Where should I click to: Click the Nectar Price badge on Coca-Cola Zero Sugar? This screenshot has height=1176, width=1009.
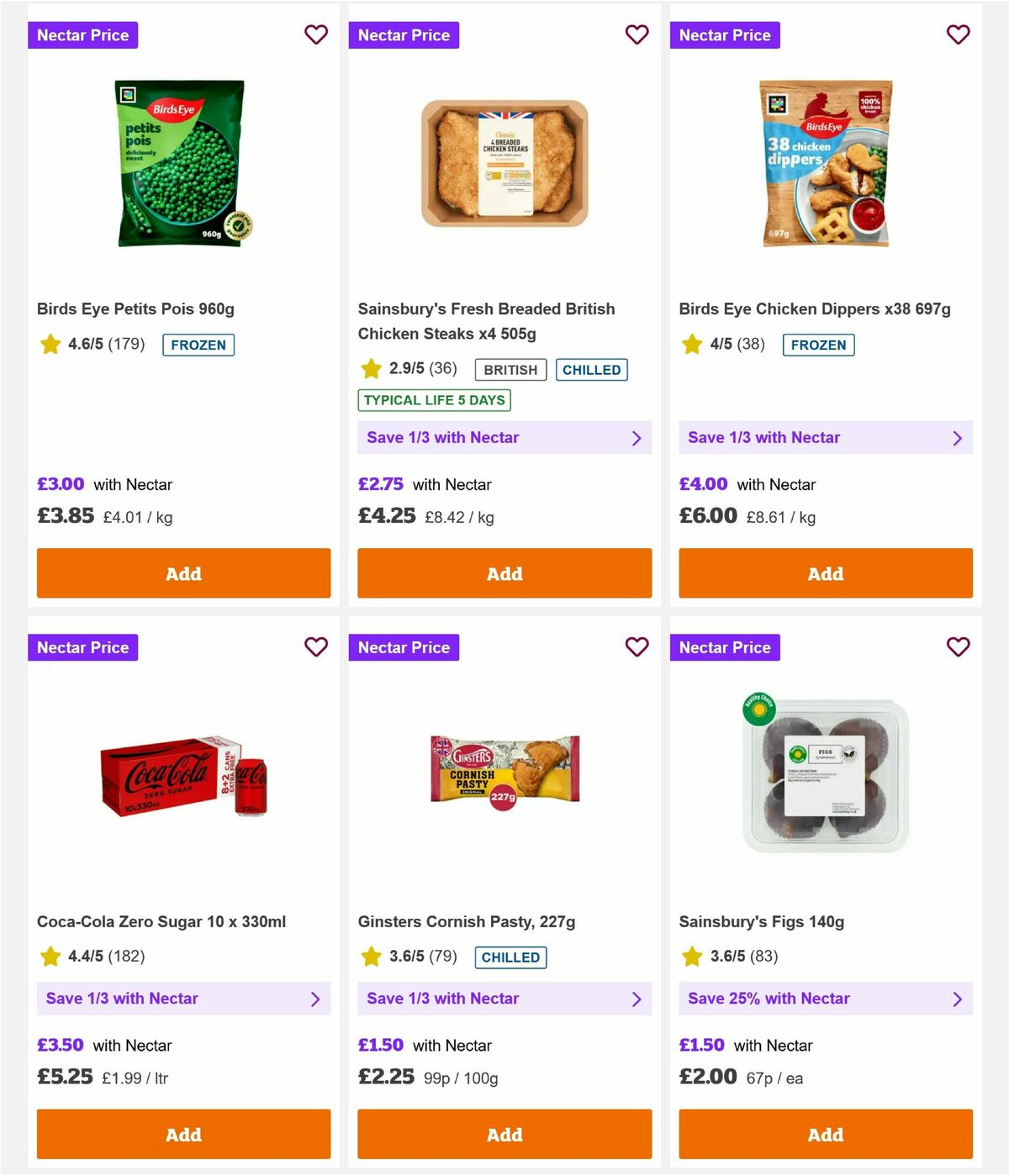click(82, 647)
